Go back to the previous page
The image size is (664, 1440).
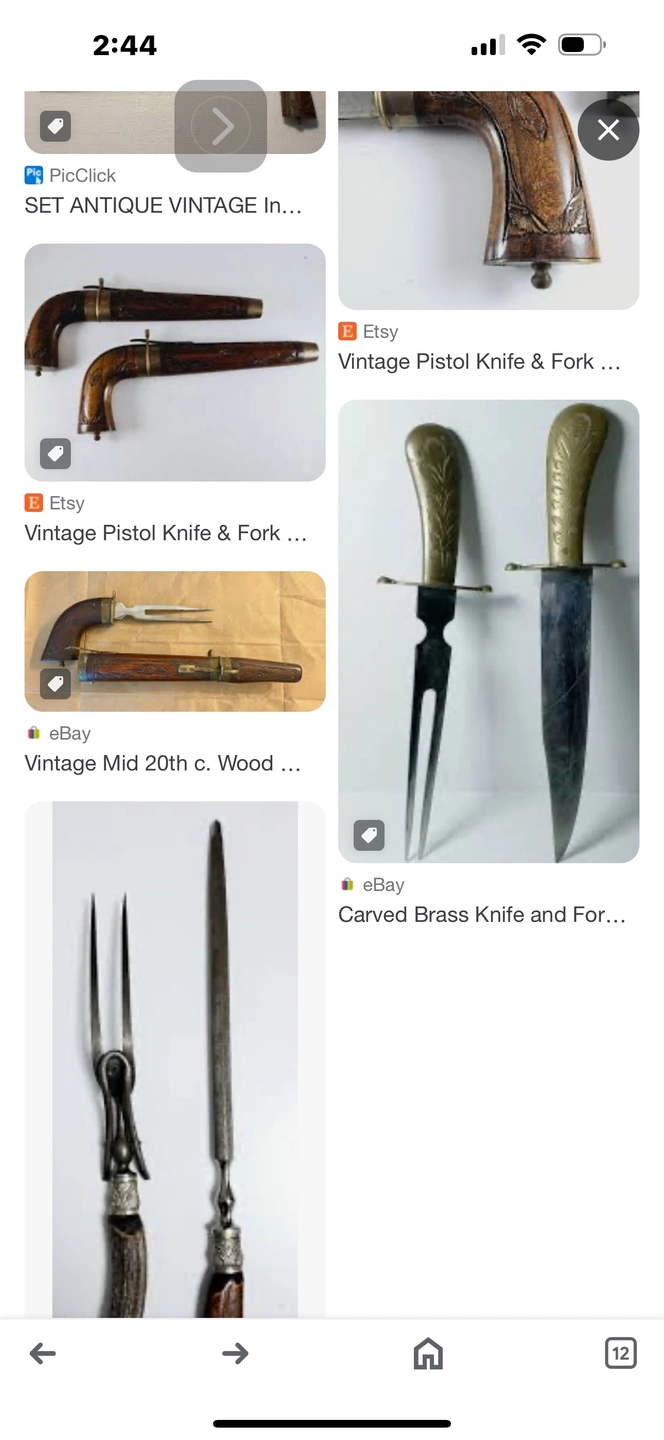point(43,1354)
